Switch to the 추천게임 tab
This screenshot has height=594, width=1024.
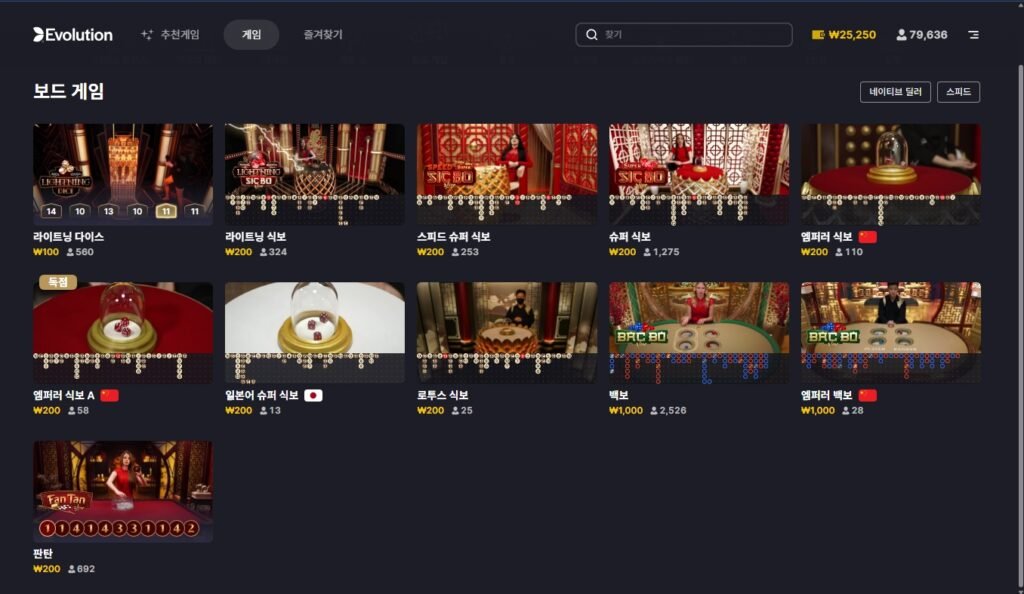[170, 35]
